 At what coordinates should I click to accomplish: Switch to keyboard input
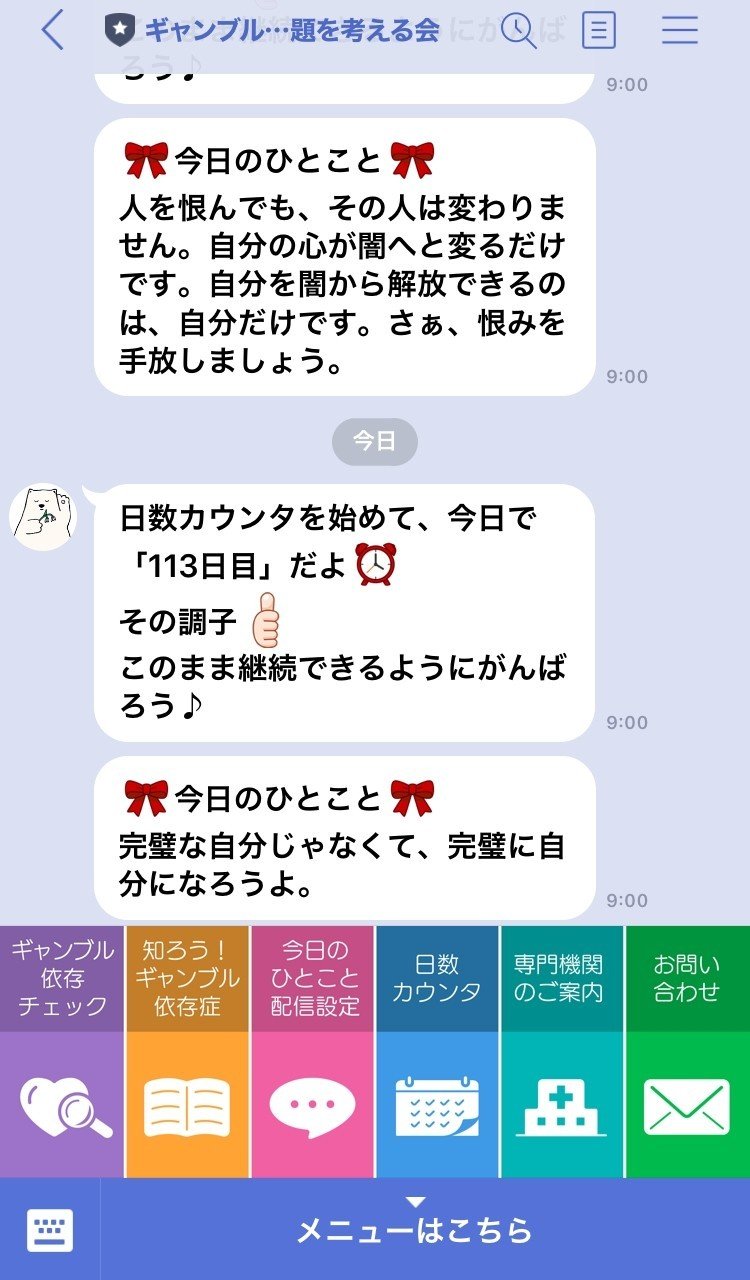50,1230
